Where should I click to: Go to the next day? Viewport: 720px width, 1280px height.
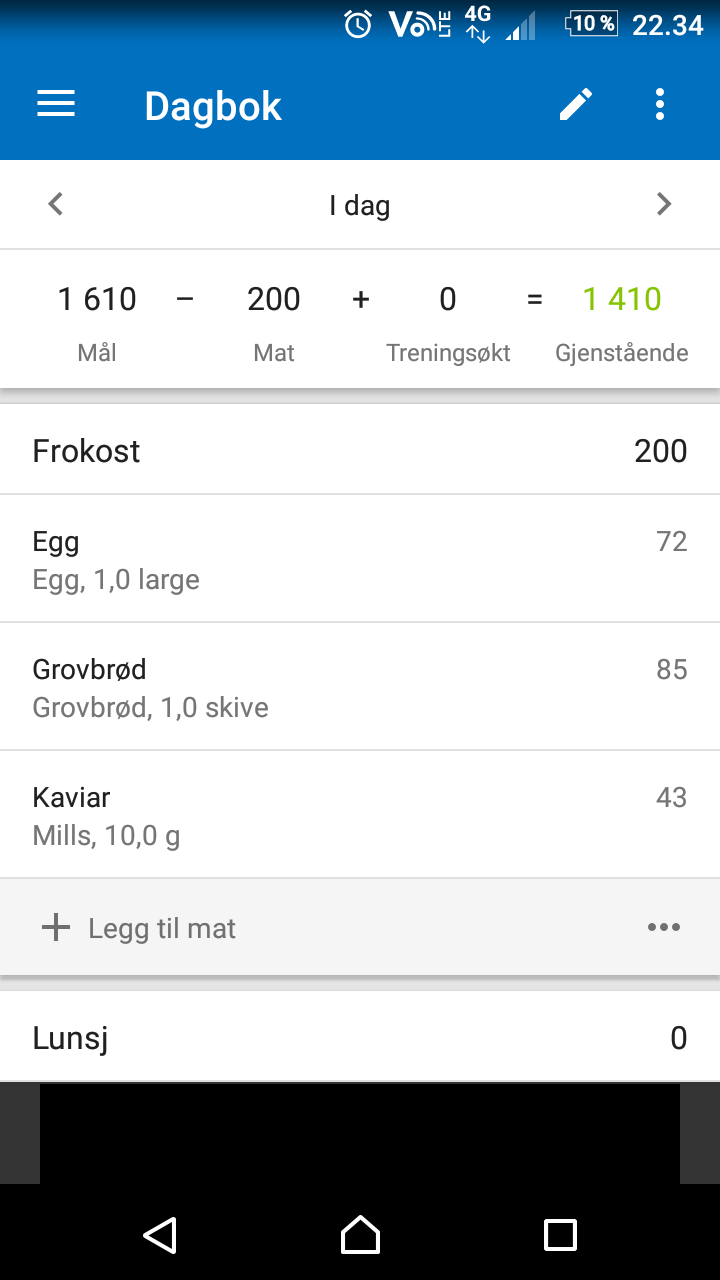(x=664, y=205)
